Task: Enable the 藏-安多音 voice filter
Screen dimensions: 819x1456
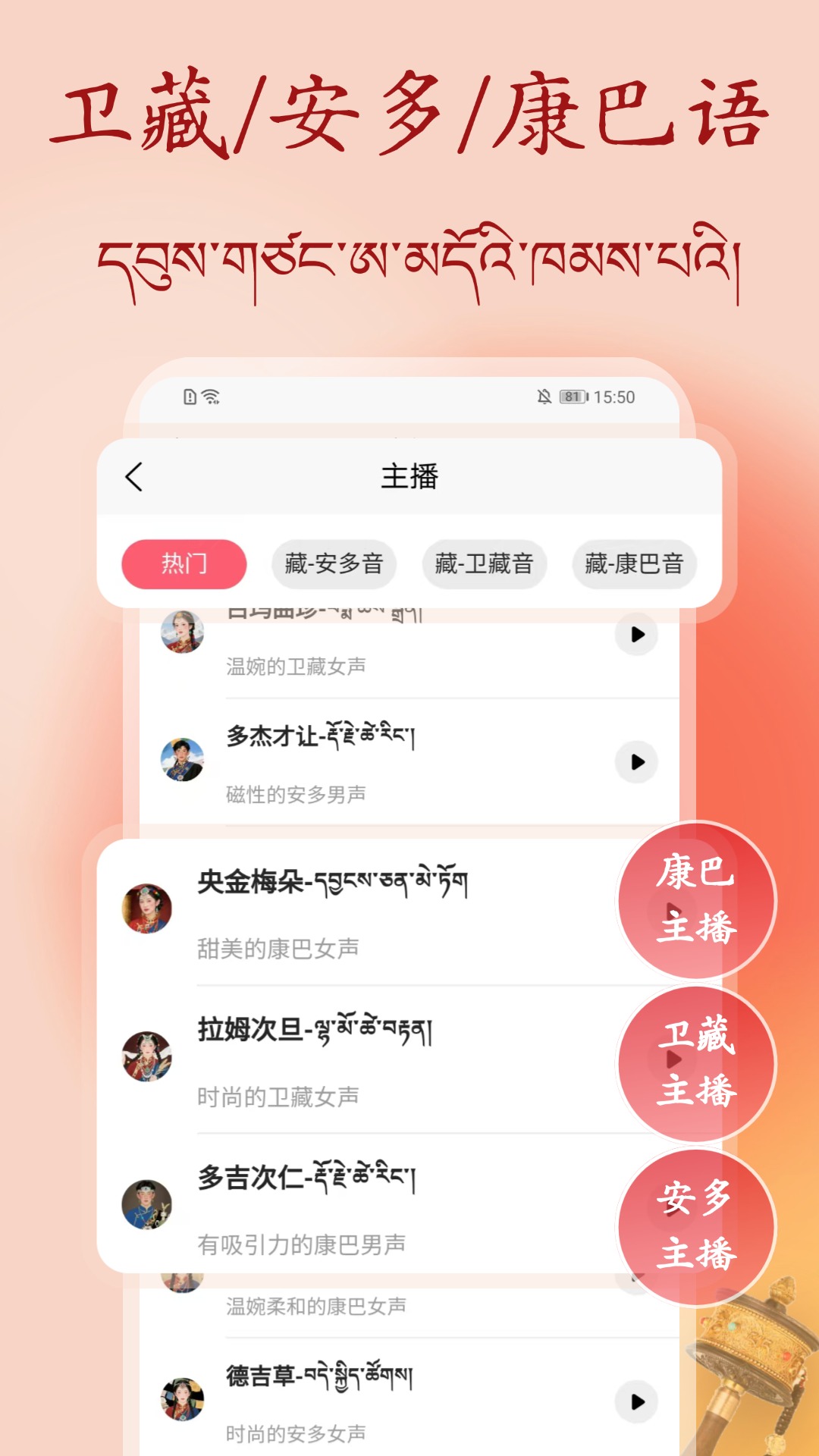Action: 334,563
